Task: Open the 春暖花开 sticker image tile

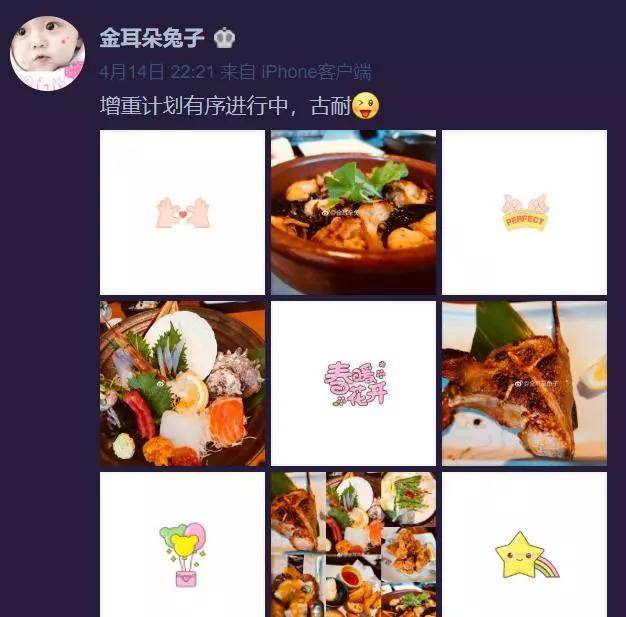Action: [353, 383]
